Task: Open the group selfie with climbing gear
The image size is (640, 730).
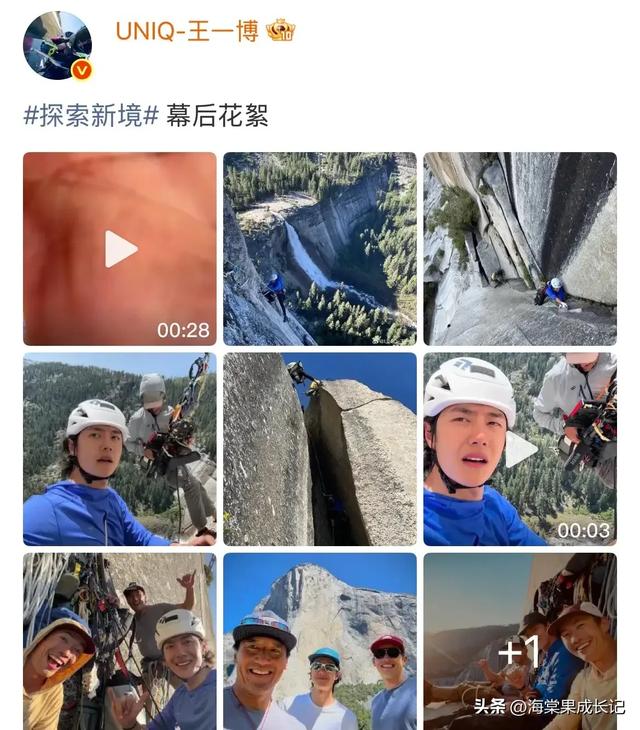Action: [x=120, y=641]
